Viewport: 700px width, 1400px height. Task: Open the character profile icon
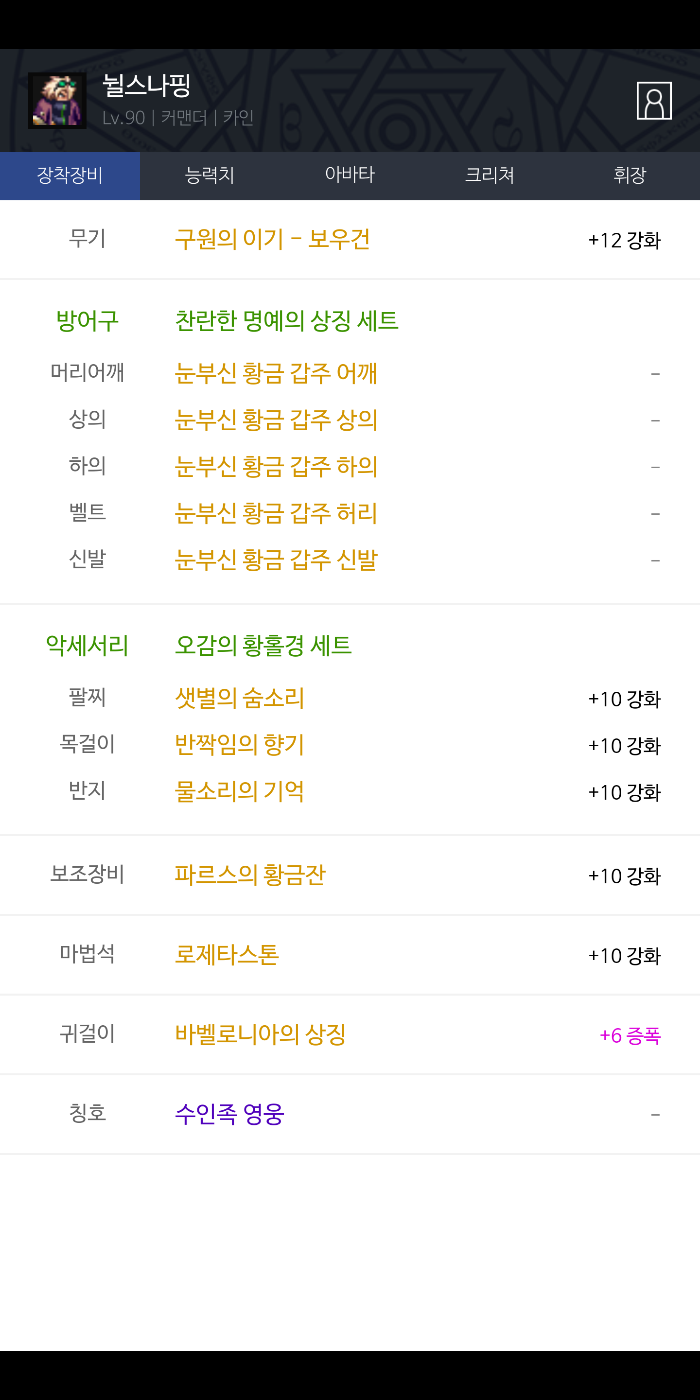(654, 101)
